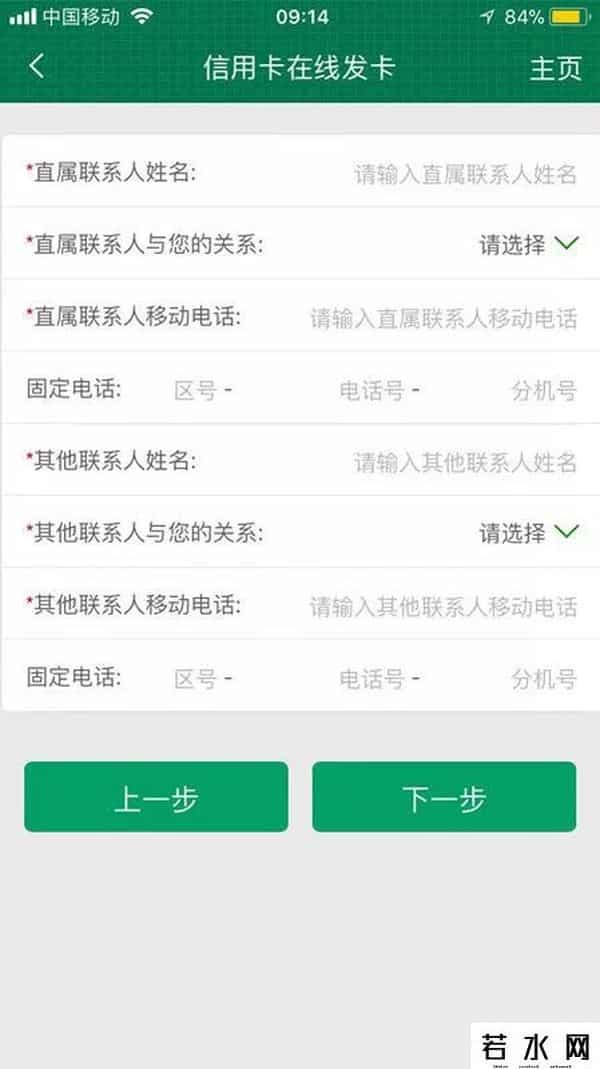Tap the 直属联系人姓名 input field

point(465,174)
